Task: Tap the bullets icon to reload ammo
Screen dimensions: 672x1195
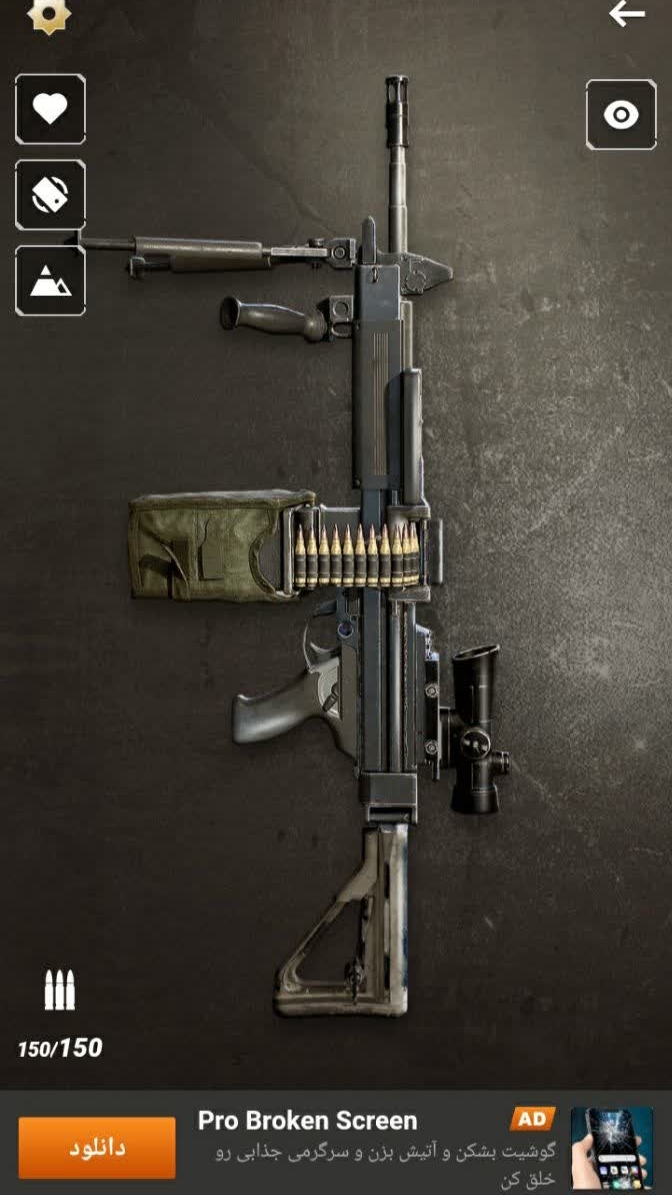Action: (x=60, y=990)
